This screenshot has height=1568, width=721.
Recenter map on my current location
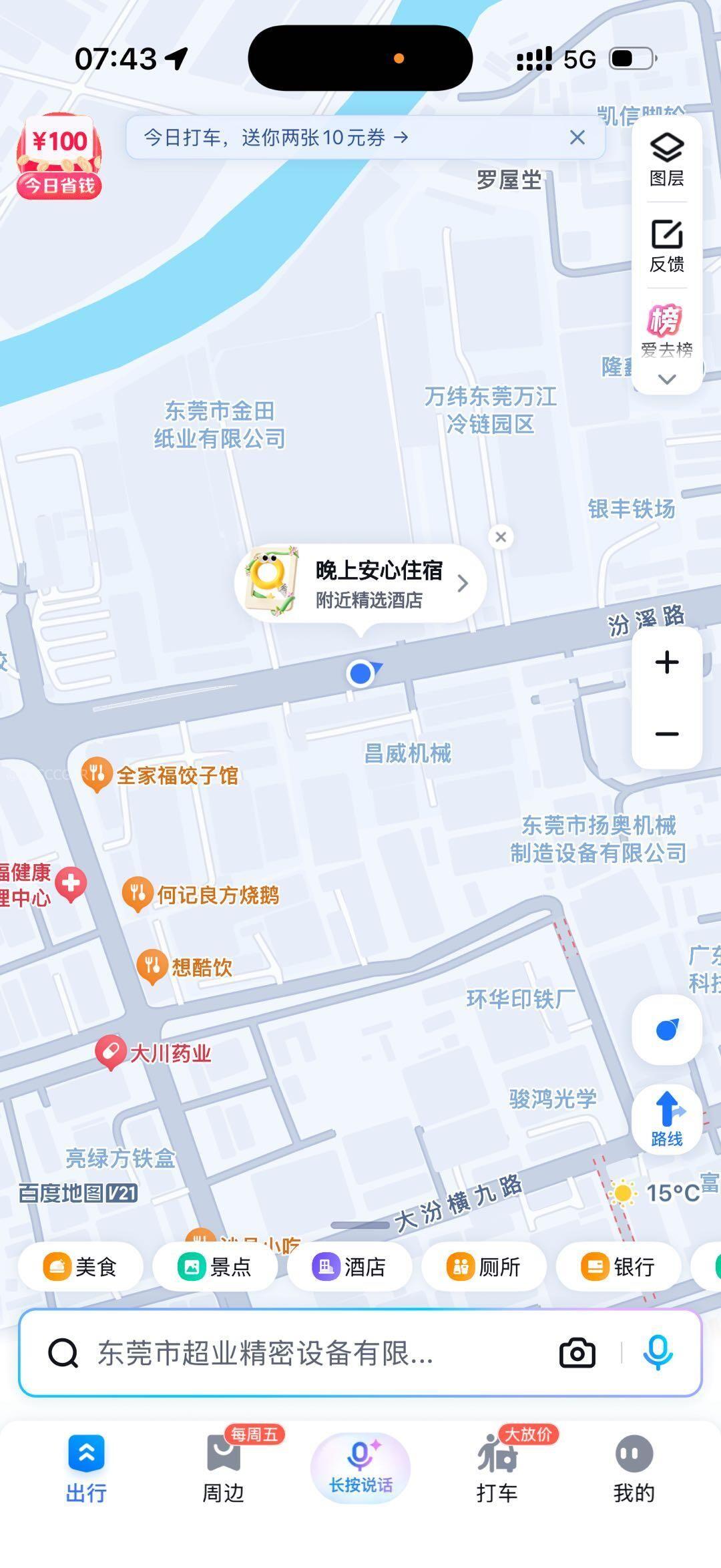tap(666, 1030)
